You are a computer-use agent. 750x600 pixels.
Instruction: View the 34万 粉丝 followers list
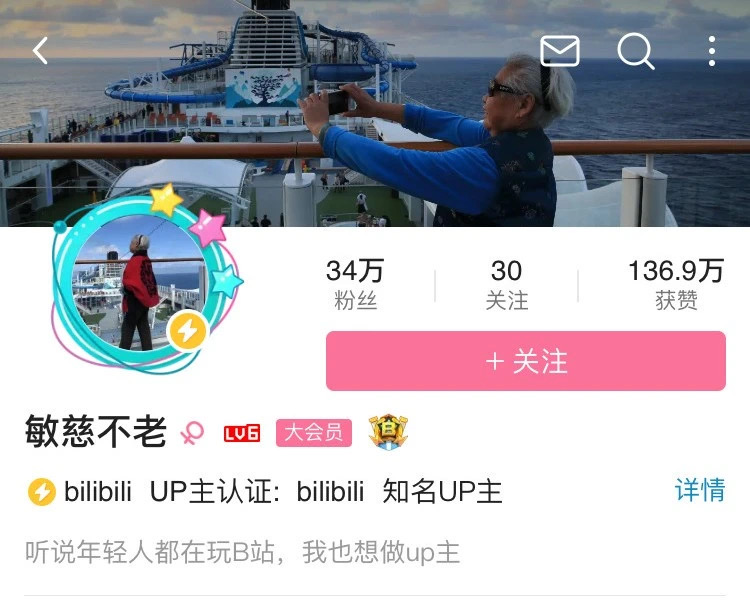355,284
